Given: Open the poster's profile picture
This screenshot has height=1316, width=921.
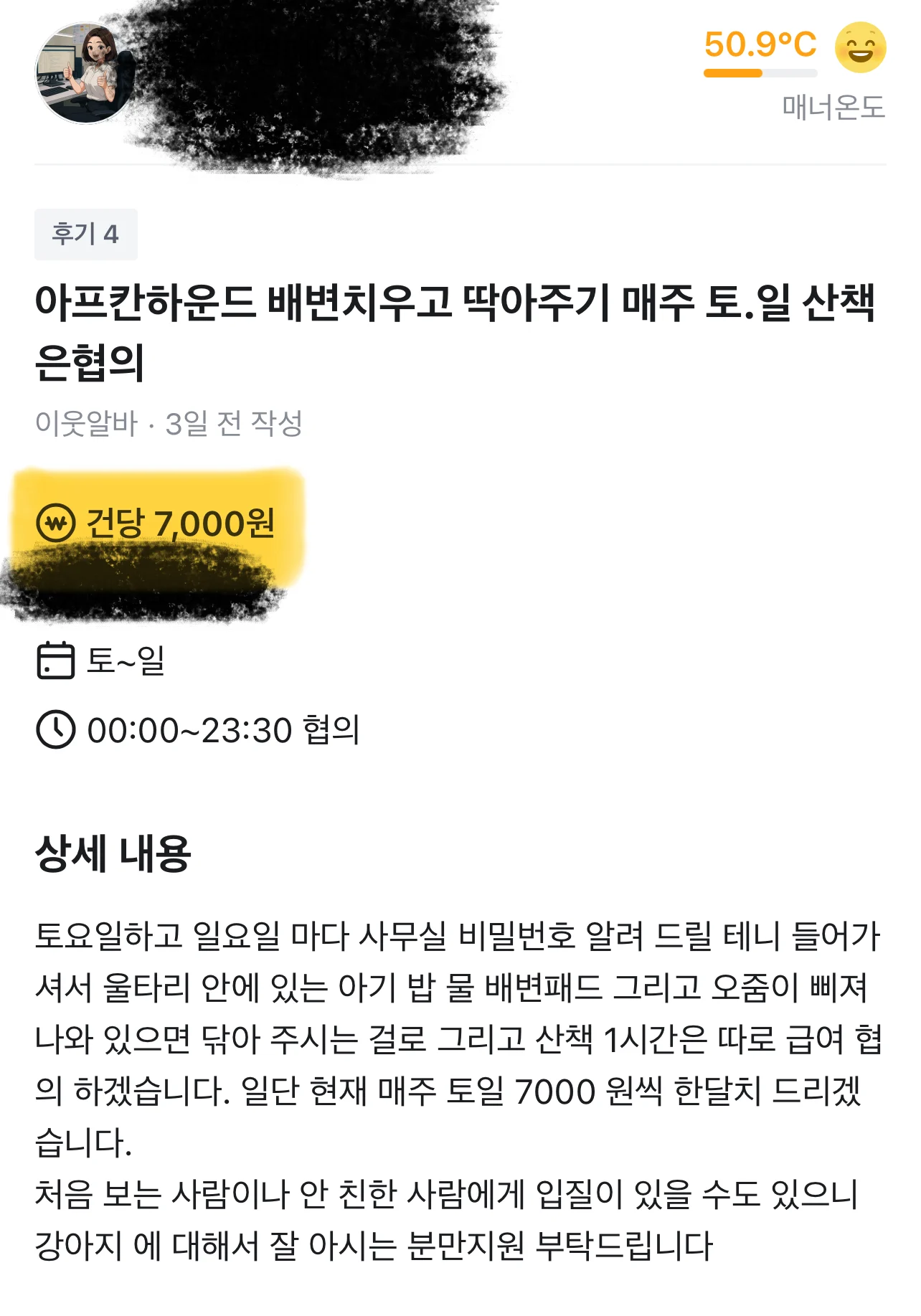Looking at the screenshot, I should point(84,72).
